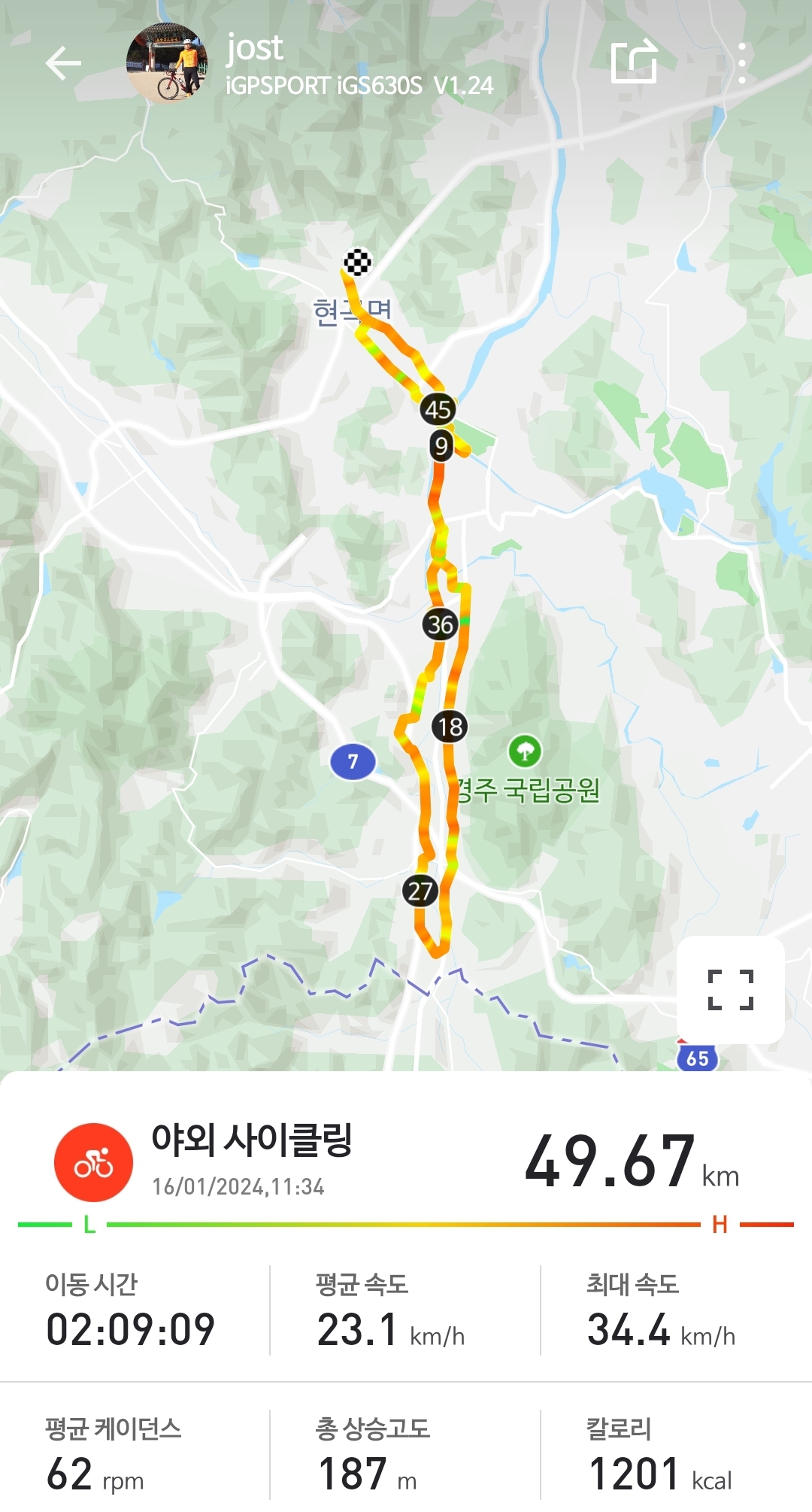The image size is (812, 1512).
Task: Go back using the top arrow
Action: 63,63
